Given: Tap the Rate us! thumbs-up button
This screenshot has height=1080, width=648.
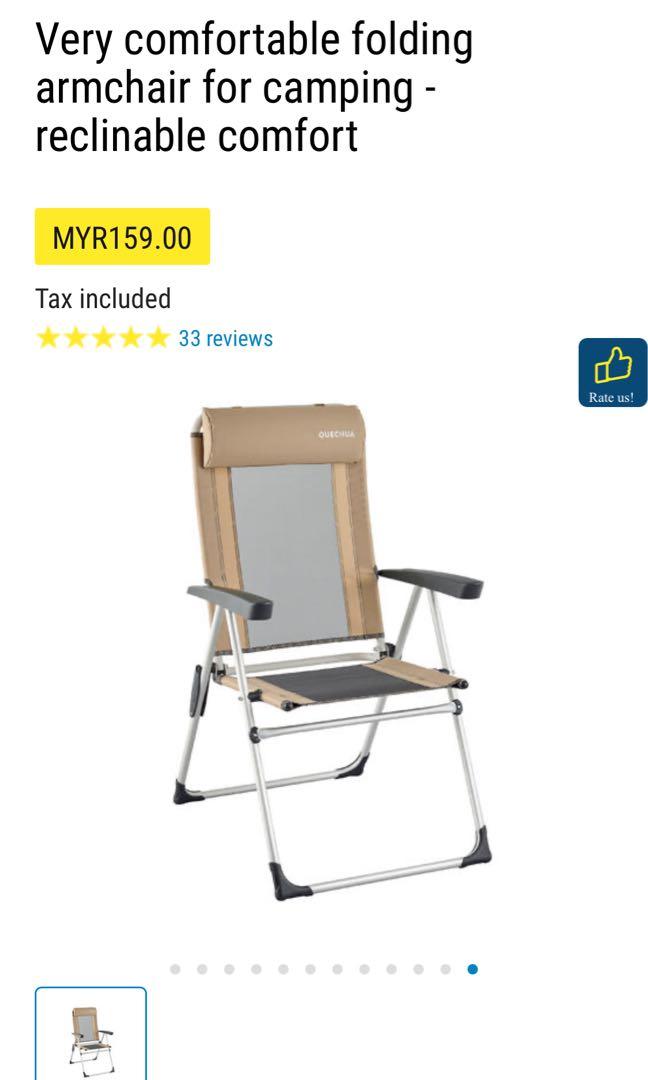Looking at the screenshot, I should [x=612, y=373].
